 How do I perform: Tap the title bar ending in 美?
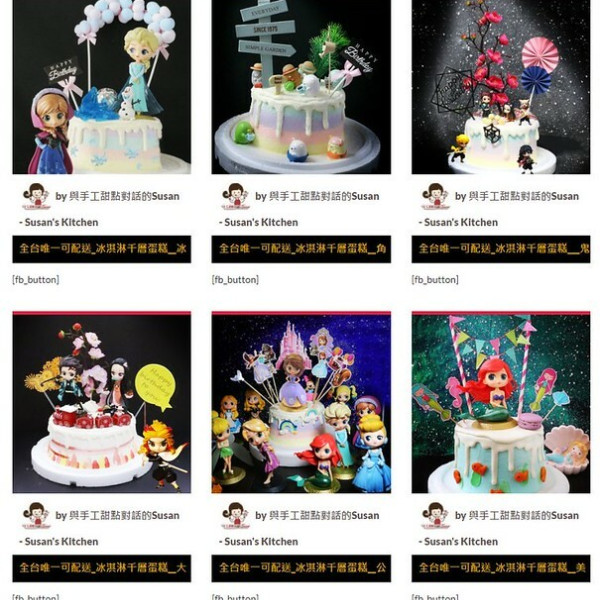pyautogui.click(x=500, y=568)
